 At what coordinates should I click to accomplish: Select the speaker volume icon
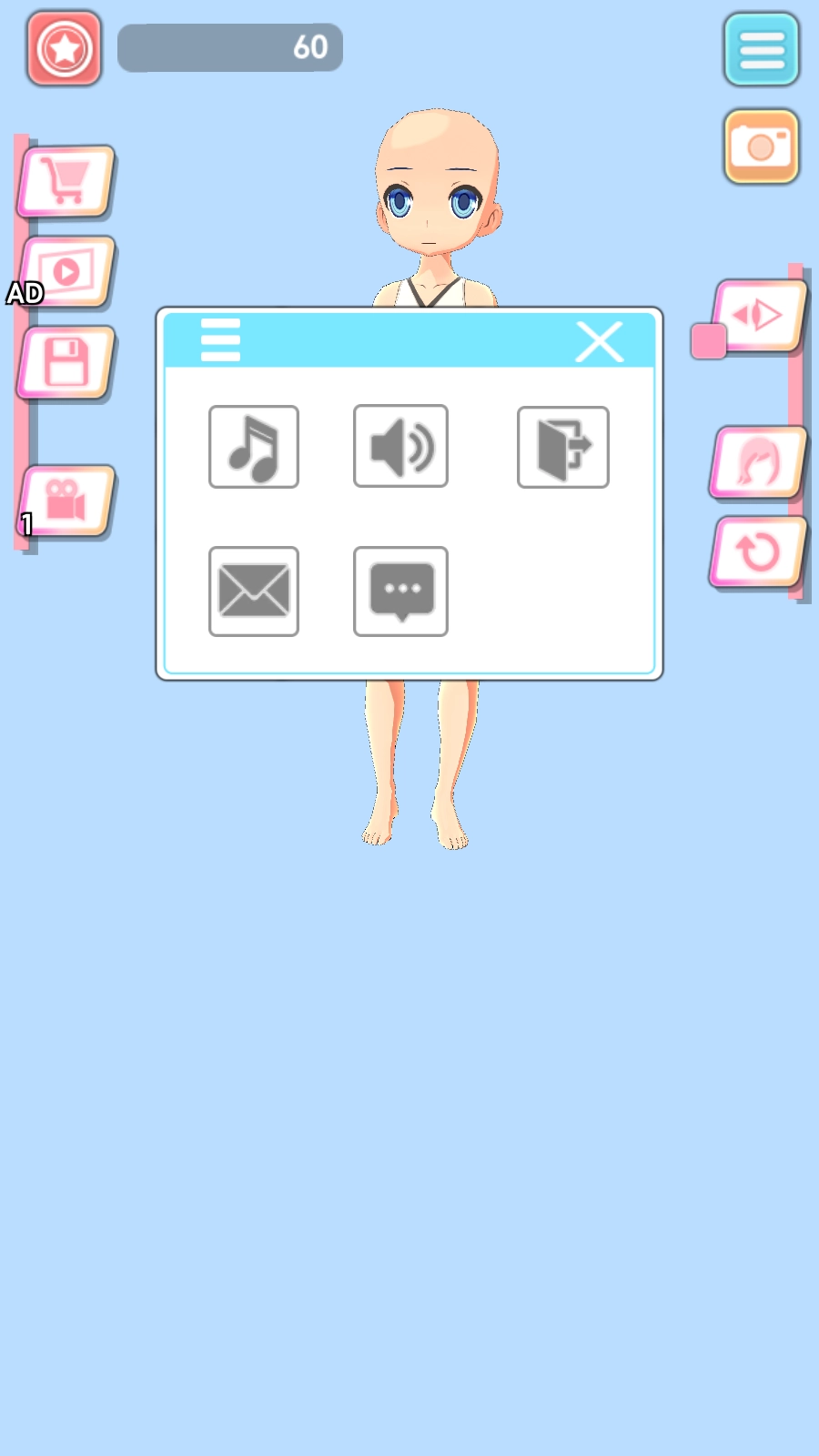(x=400, y=446)
